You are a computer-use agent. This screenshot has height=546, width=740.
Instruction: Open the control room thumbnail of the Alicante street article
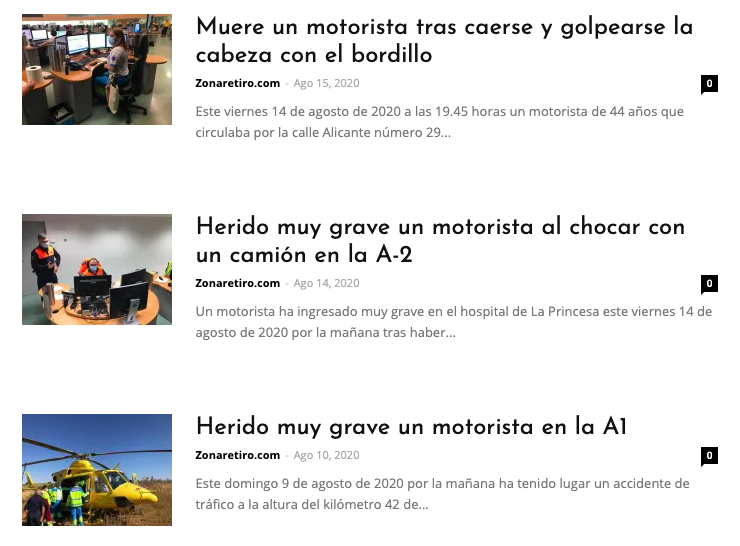[97, 69]
